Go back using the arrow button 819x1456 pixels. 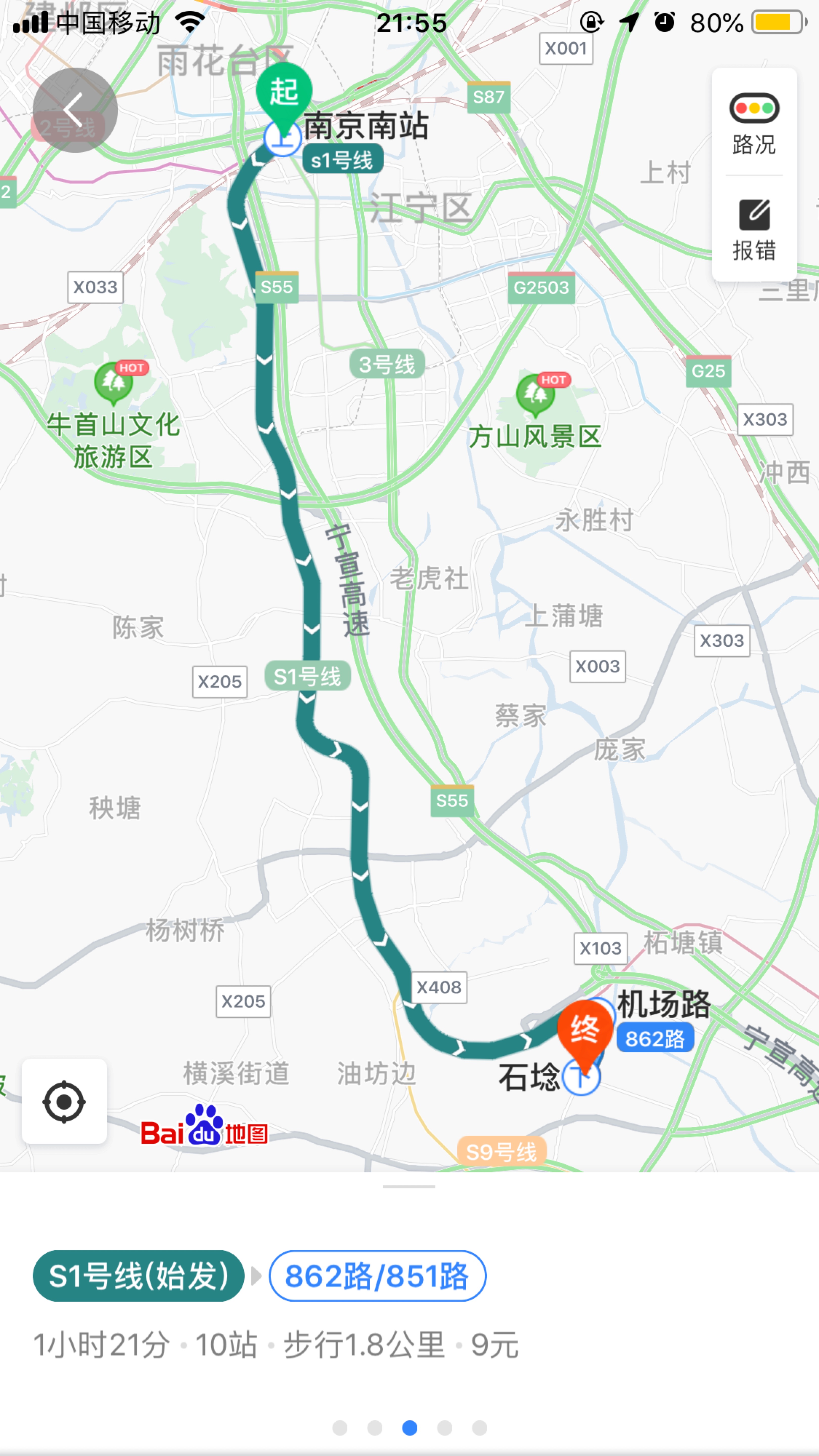pyautogui.click(x=75, y=110)
